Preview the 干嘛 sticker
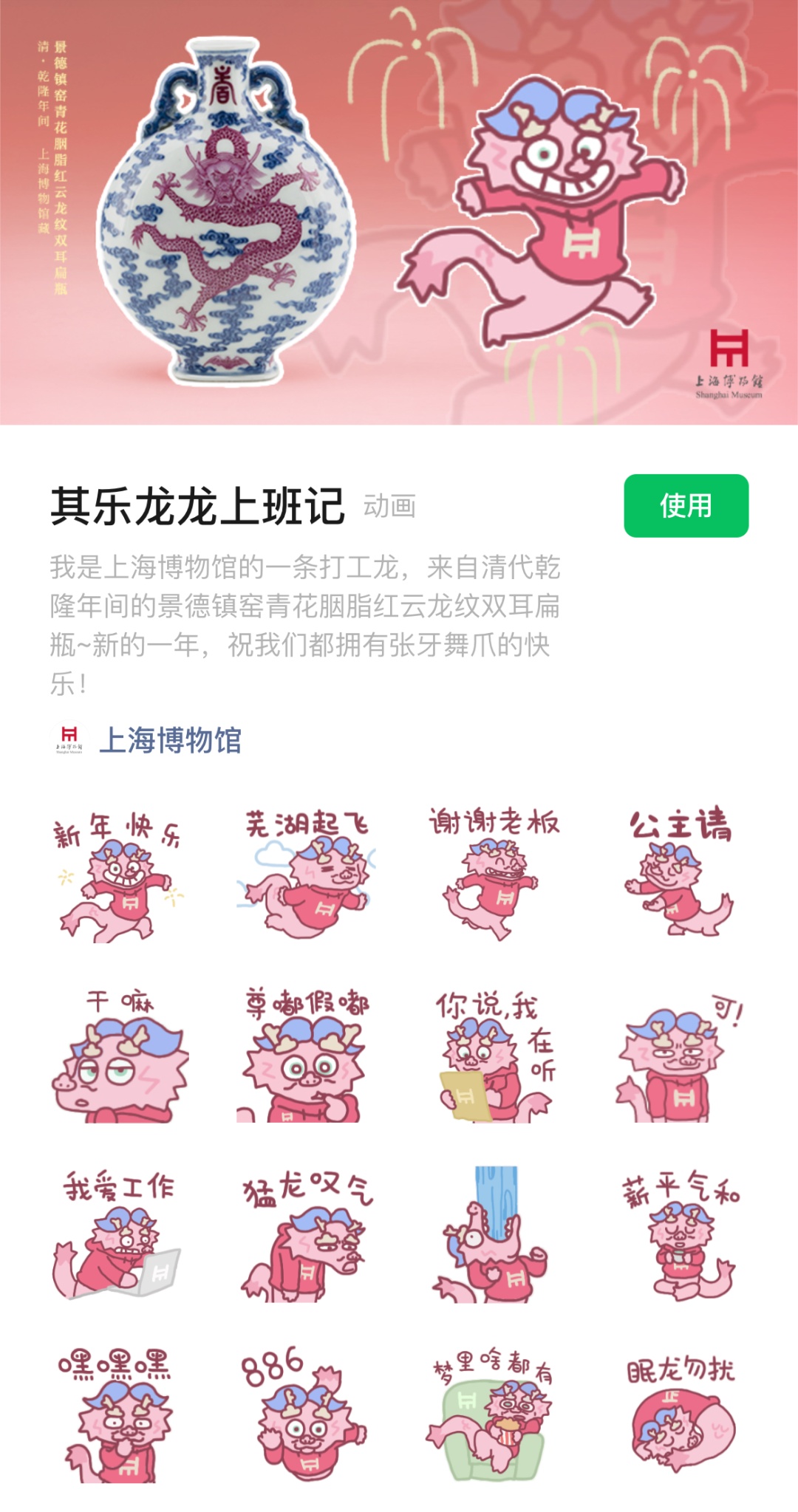798x1512 pixels. point(118,1056)
